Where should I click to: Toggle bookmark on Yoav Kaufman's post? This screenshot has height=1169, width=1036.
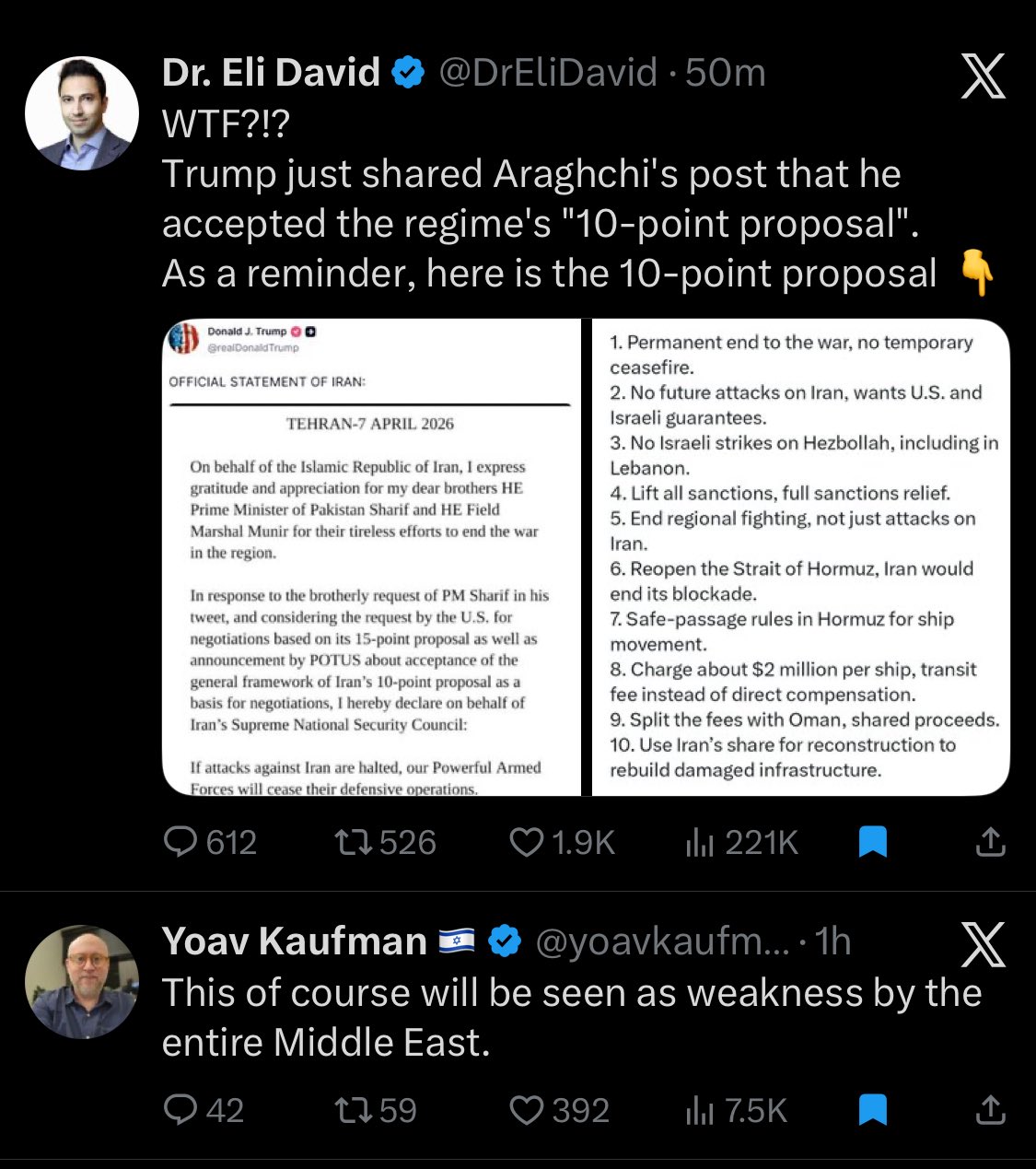(872, 1110)
